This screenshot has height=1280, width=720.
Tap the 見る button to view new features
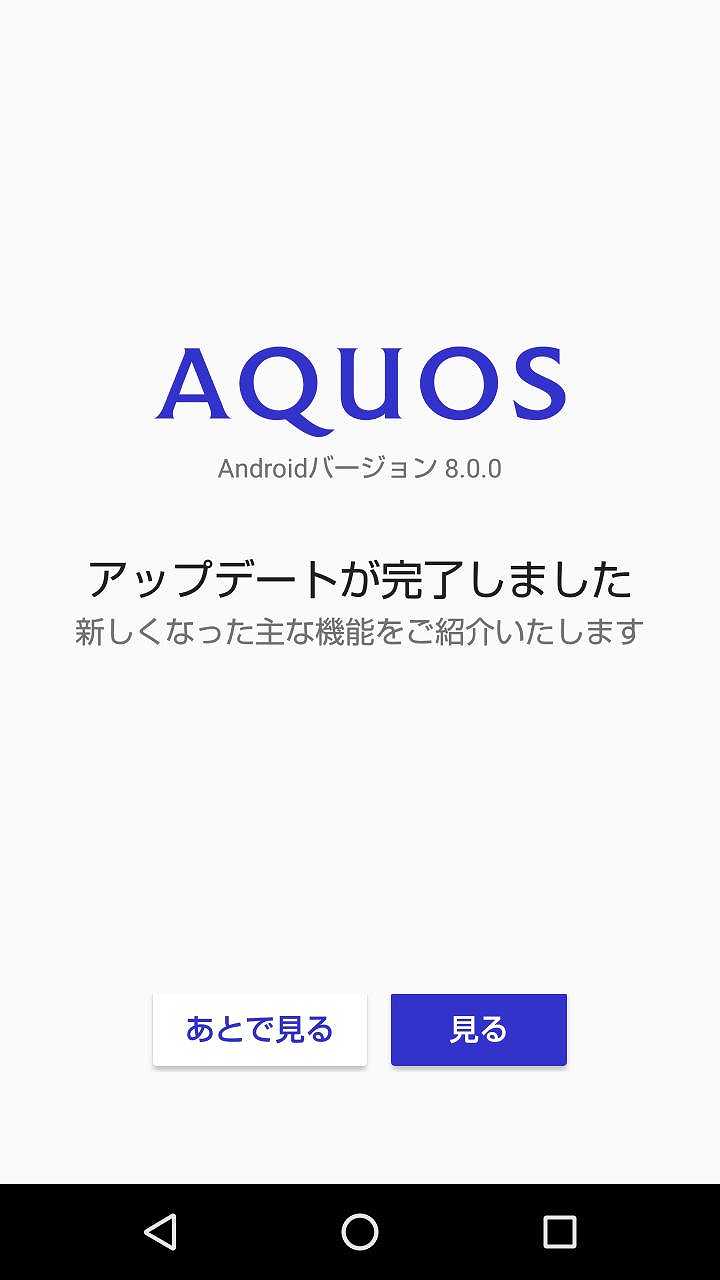click(x=478, y=1029)
